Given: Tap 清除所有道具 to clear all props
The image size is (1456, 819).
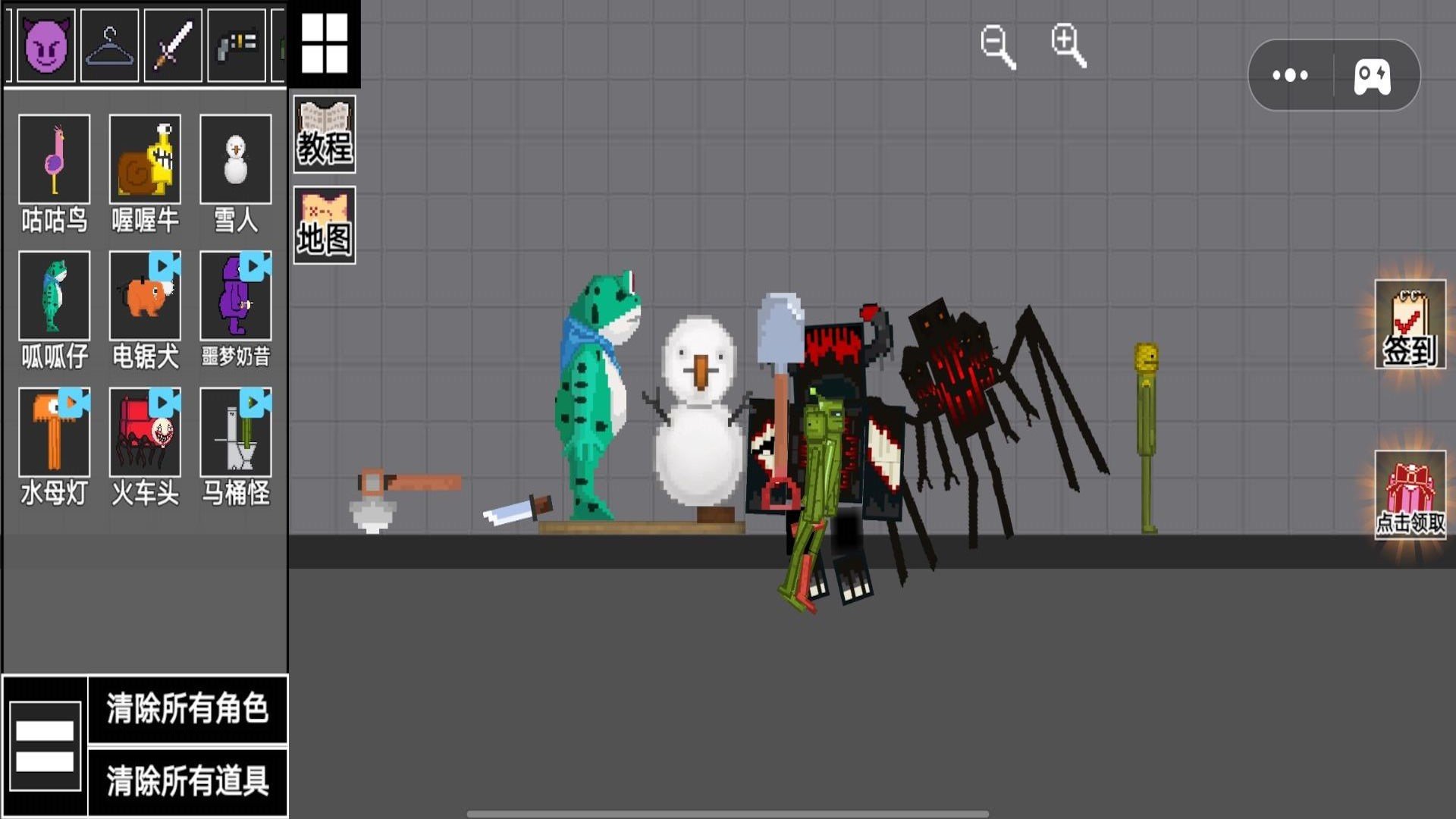Looking at the screenshot, I should coord(187,781).
